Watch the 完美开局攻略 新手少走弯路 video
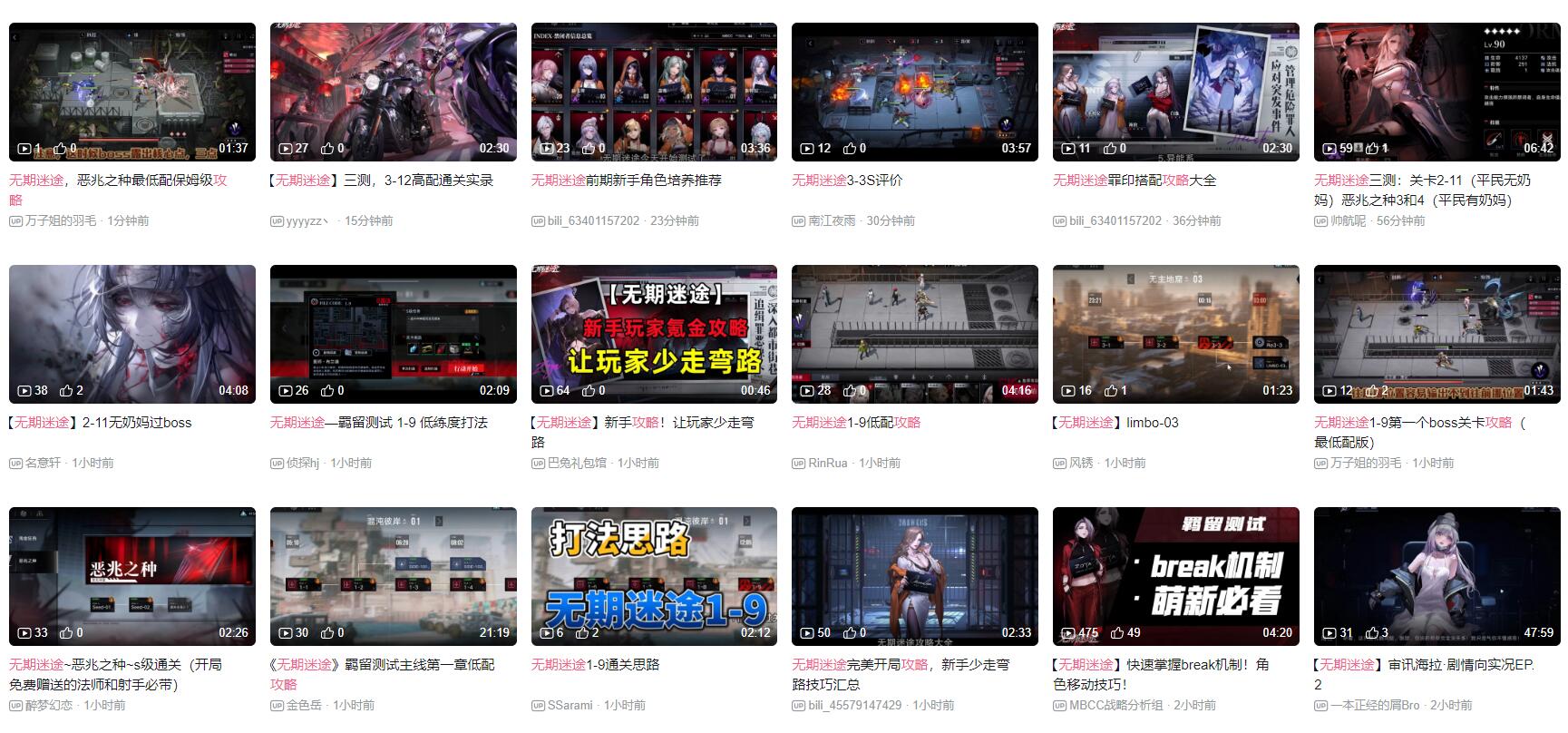 coord(914,576)
